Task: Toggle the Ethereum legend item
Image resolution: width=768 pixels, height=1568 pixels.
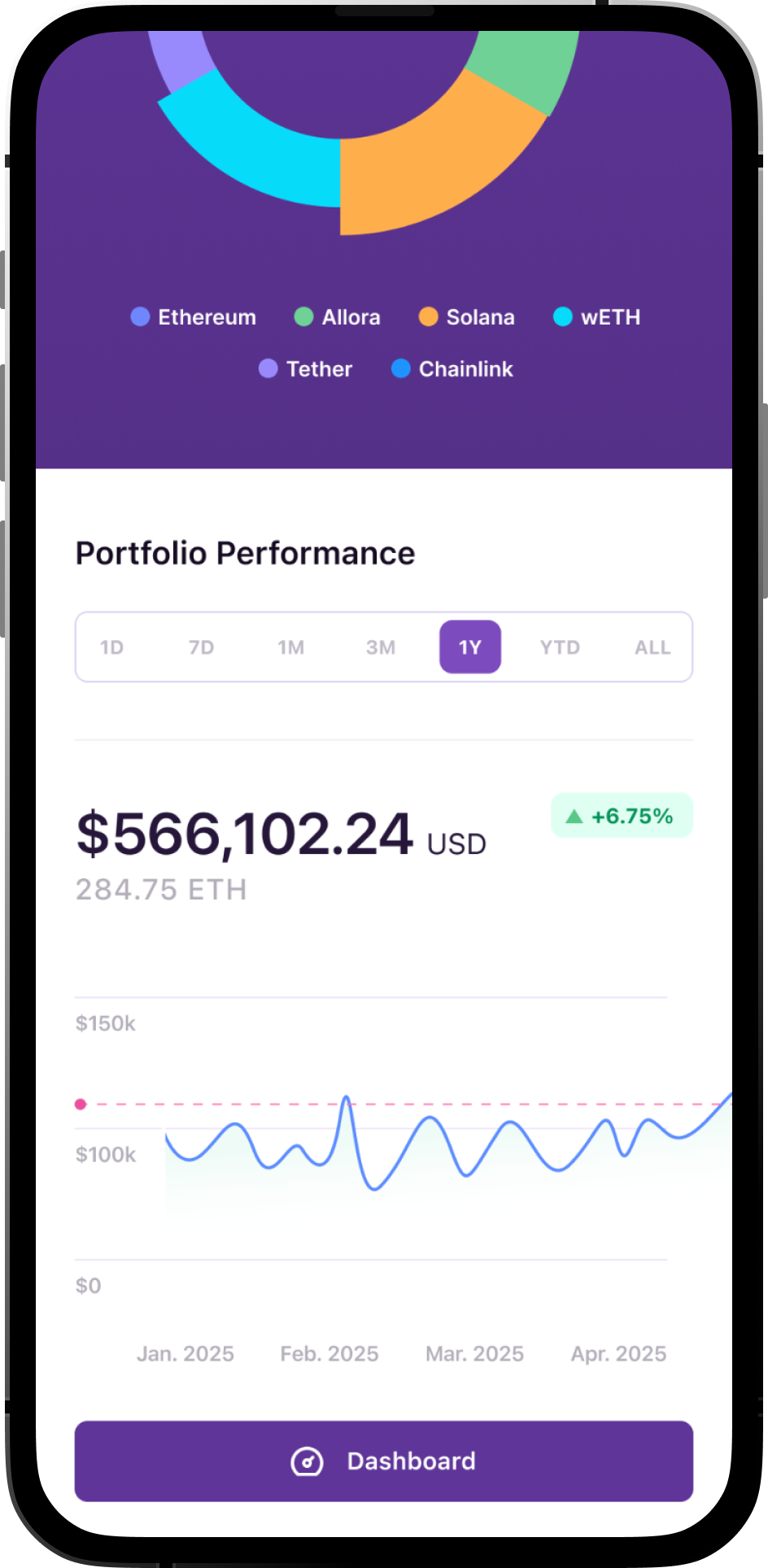Action: click(x=194, y=317)
